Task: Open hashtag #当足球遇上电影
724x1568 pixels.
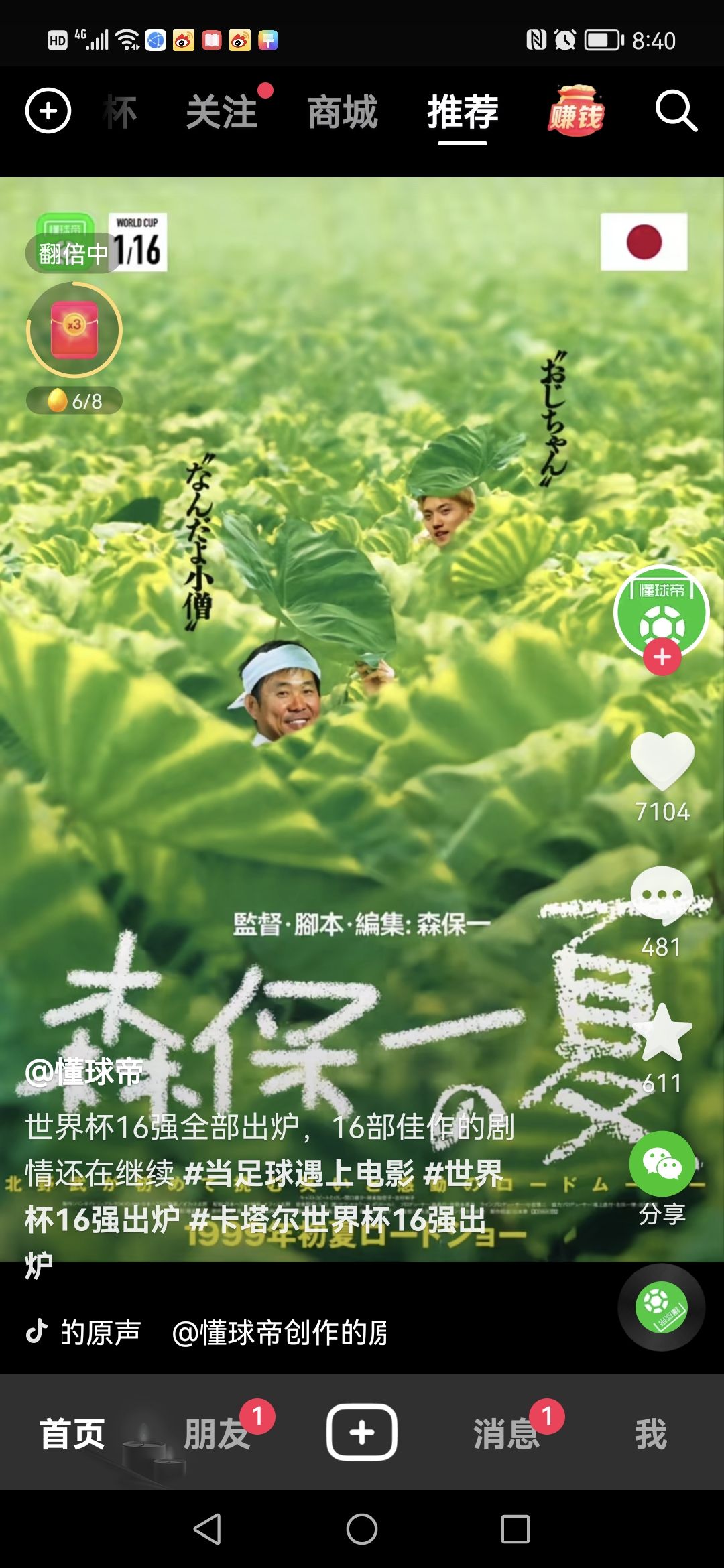Action: (298, 1173)
